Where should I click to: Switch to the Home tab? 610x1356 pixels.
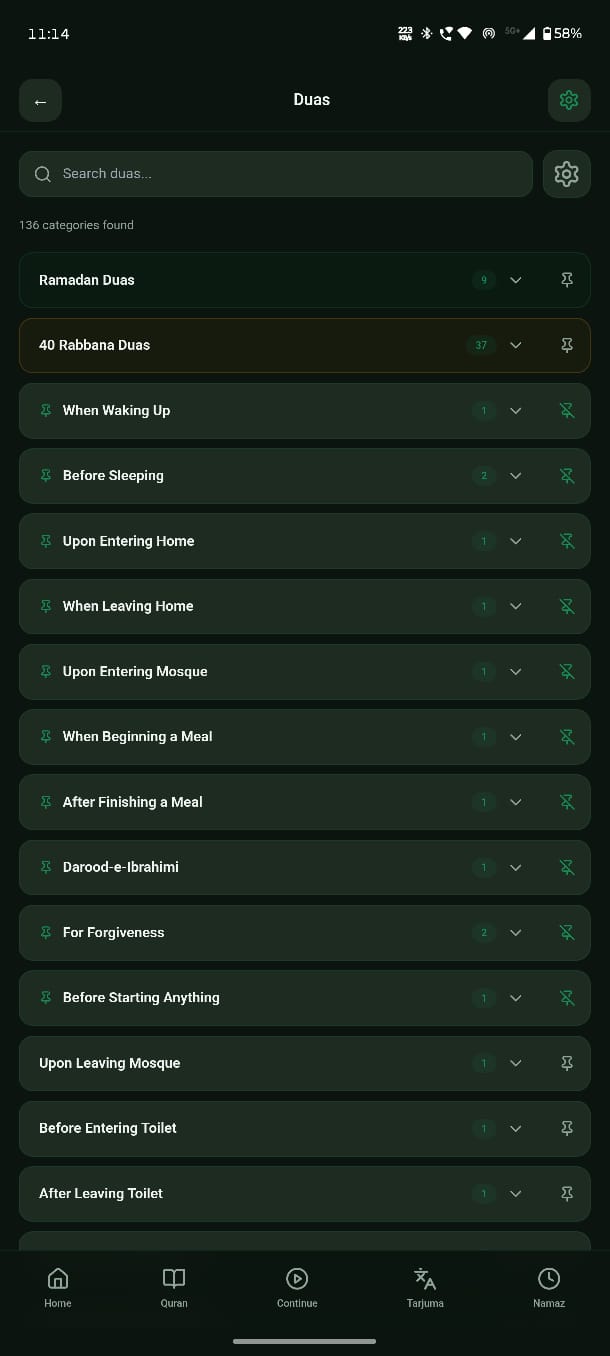tap(58, 1287)
